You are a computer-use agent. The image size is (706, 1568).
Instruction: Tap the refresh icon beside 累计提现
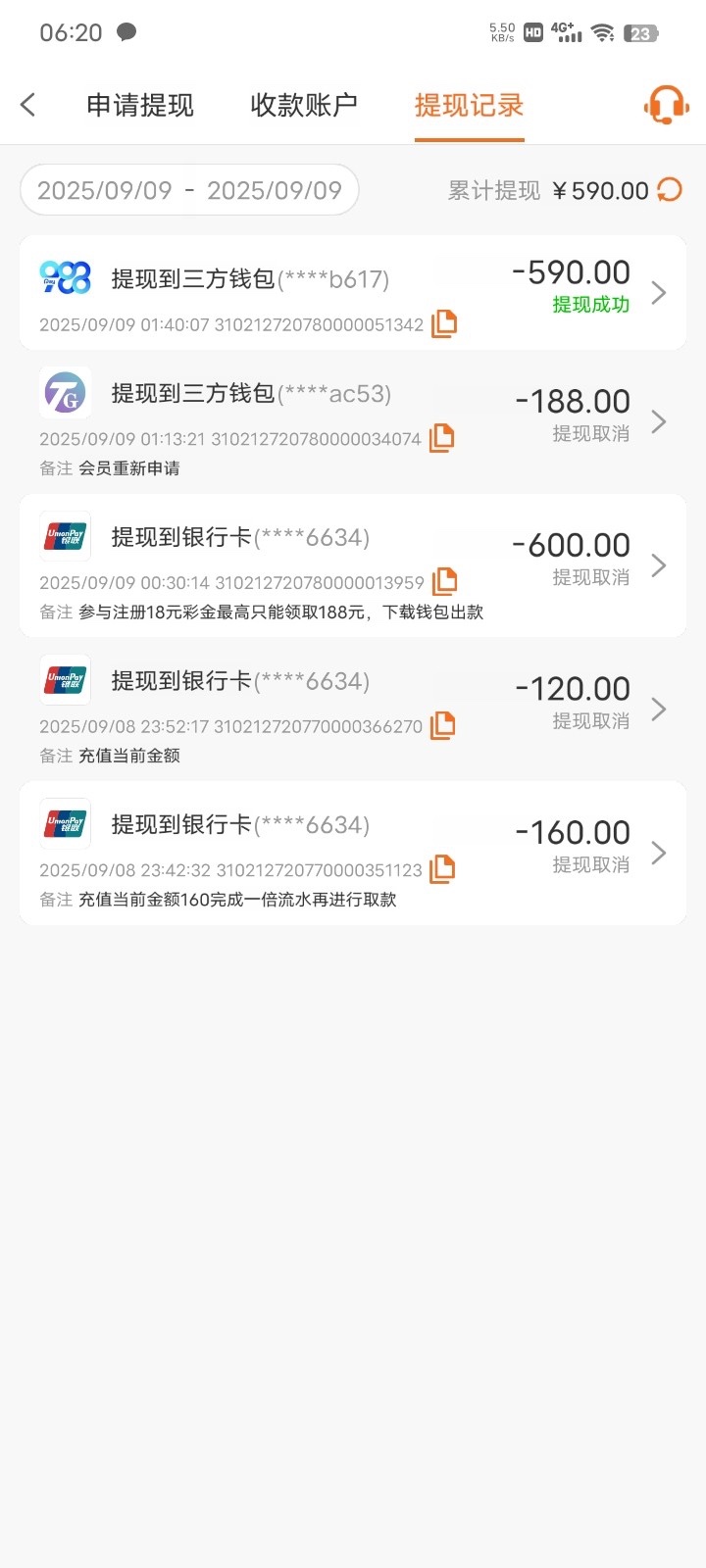(671, 190)
